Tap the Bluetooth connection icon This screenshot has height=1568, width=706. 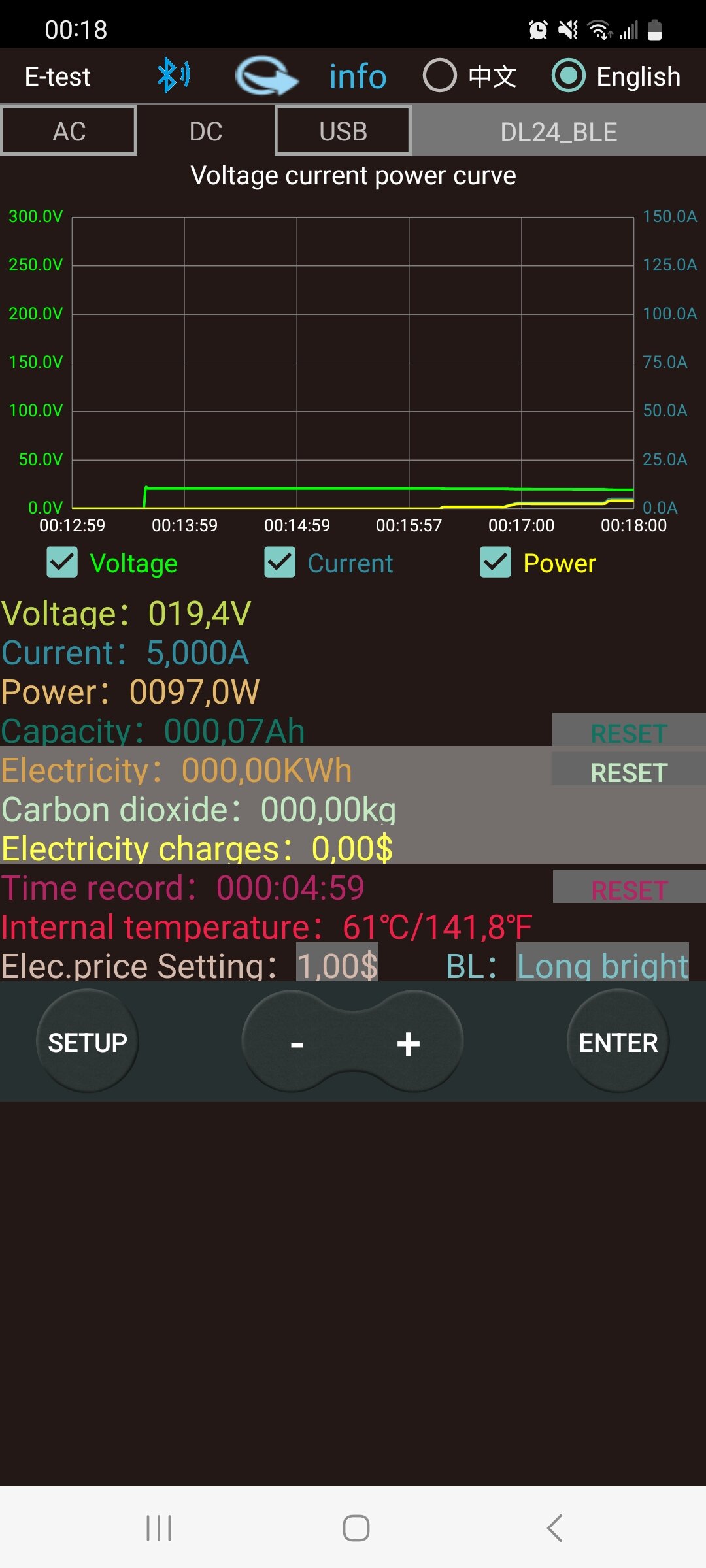[x=173, y=75]
